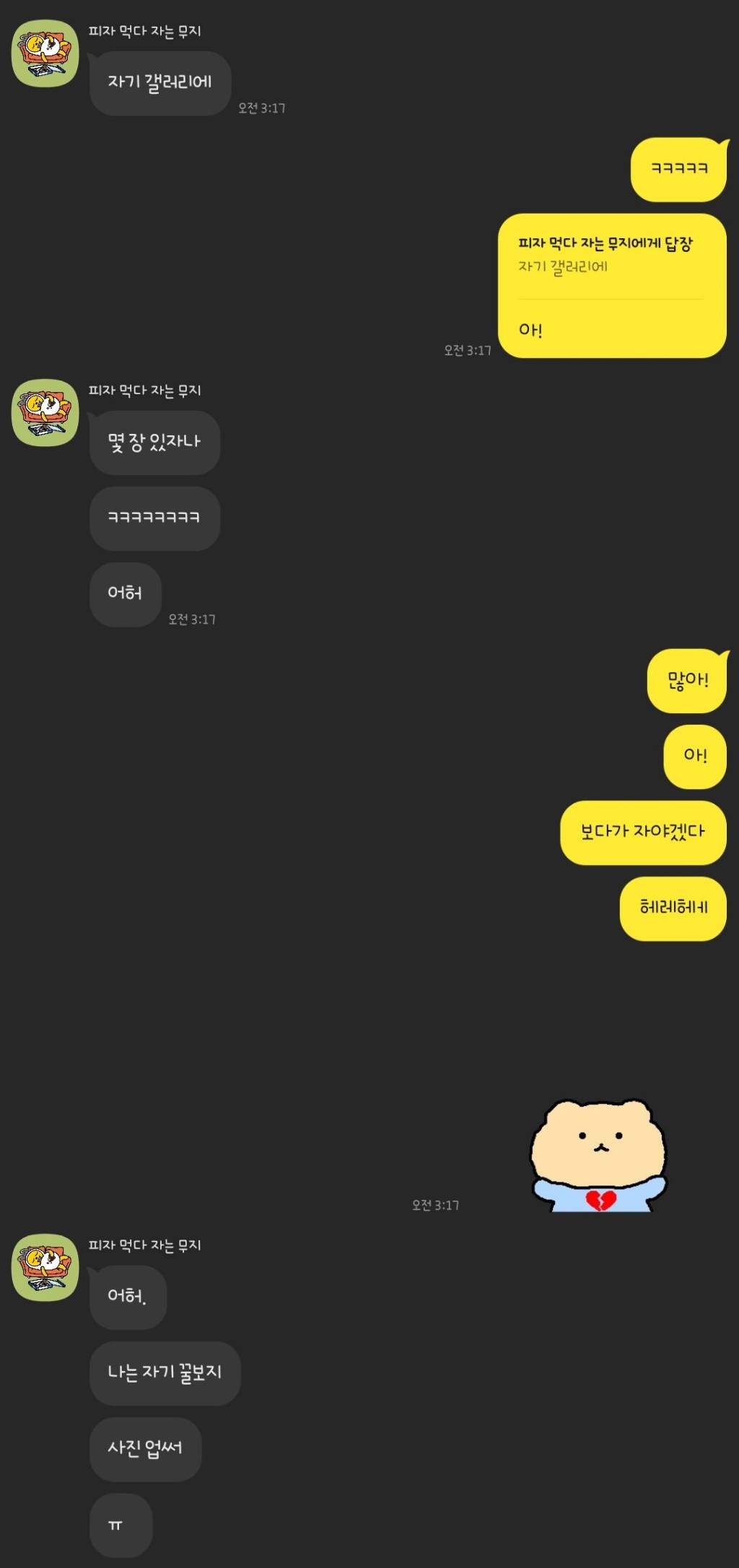Image resolution: width=739 pixels, height=1568 pixels.
Task: Tap the 사진 업써 message
Action: click(x=145, y=1450)
